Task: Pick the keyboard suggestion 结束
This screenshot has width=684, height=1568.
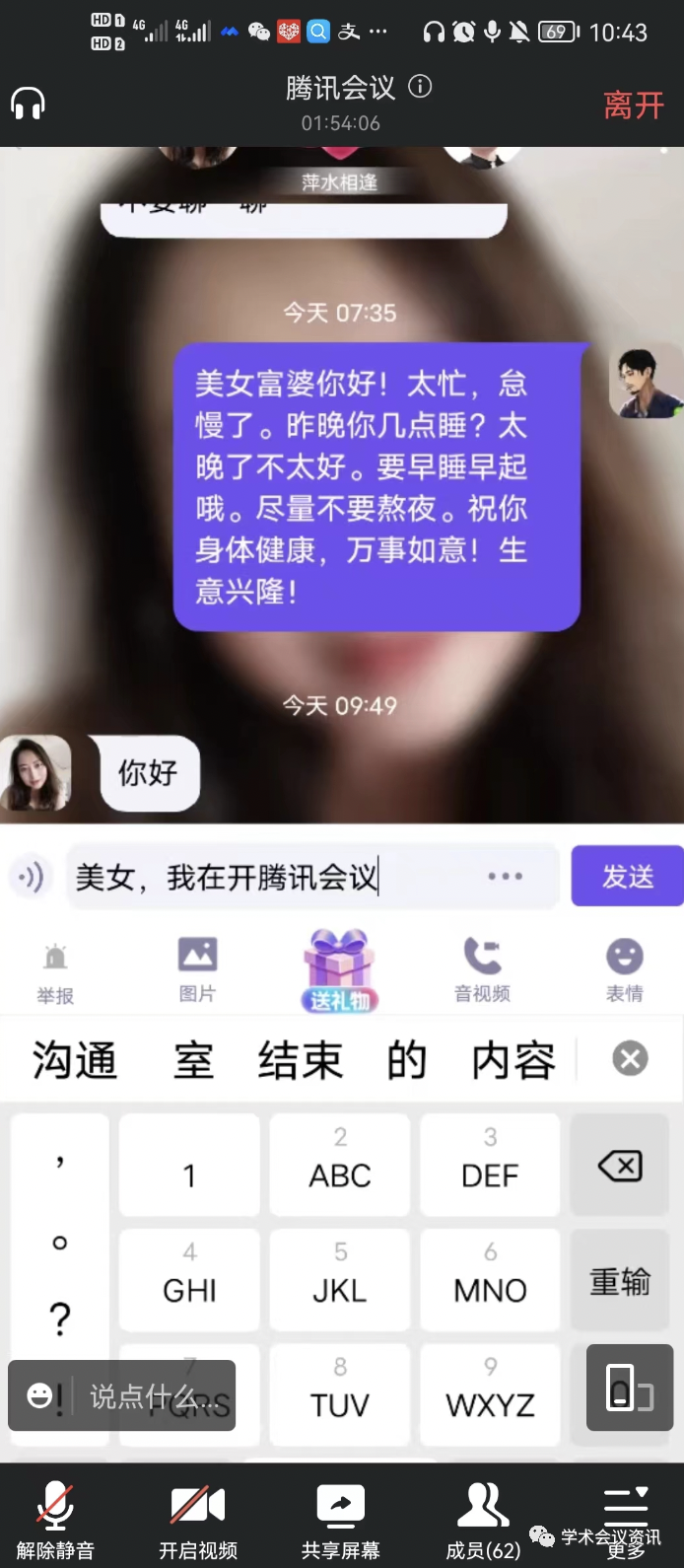Action: click(x=301, y=1060)
